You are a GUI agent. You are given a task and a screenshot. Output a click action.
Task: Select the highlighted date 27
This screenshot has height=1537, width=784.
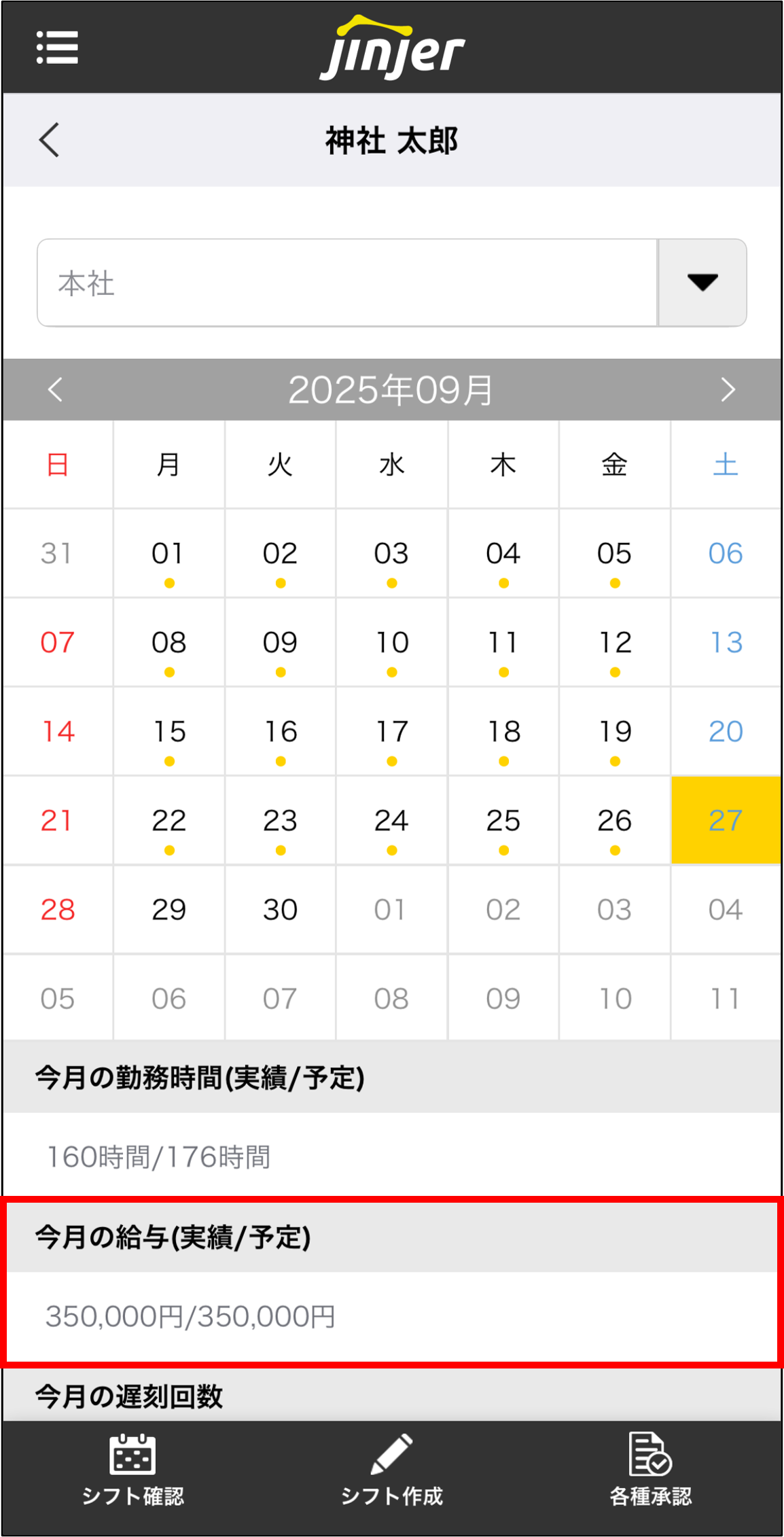tap(726, 820)
